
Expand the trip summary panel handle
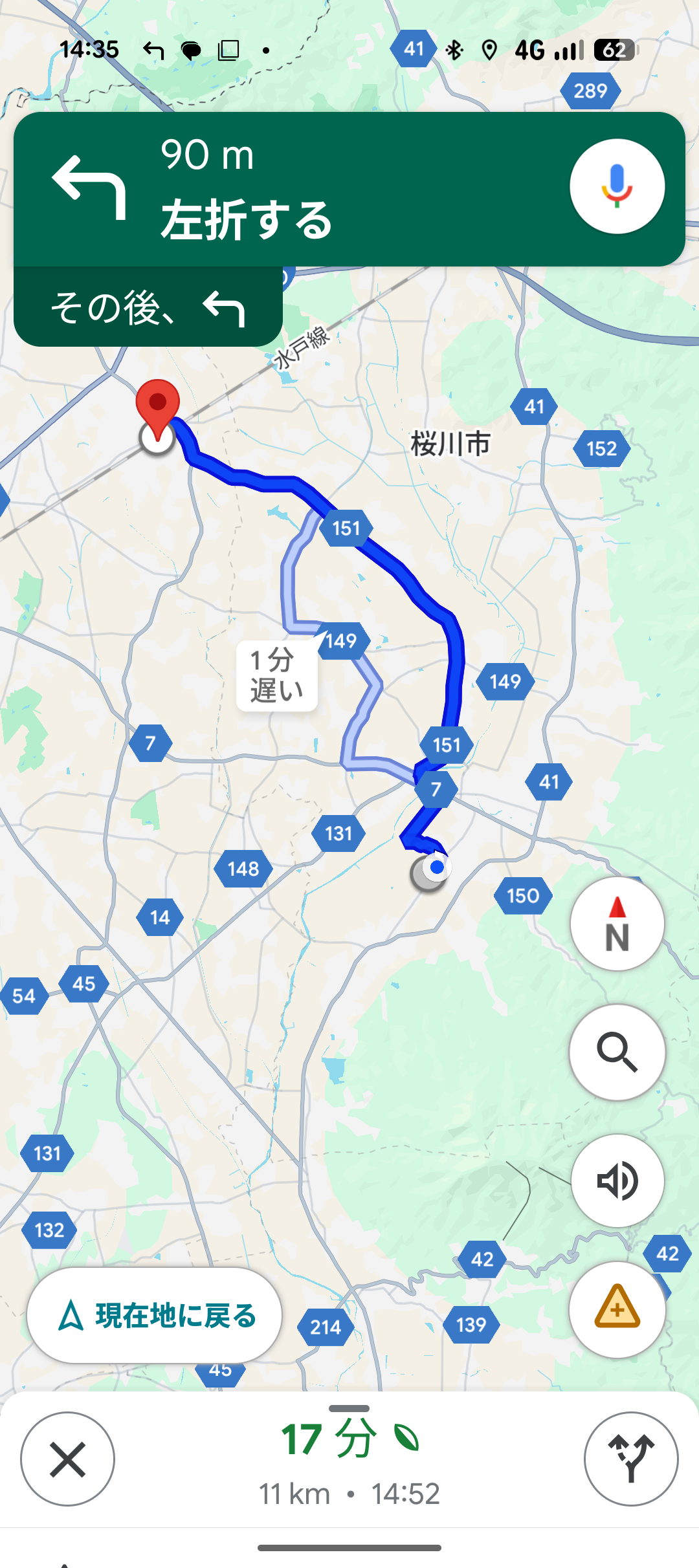tap(349, 1408)
